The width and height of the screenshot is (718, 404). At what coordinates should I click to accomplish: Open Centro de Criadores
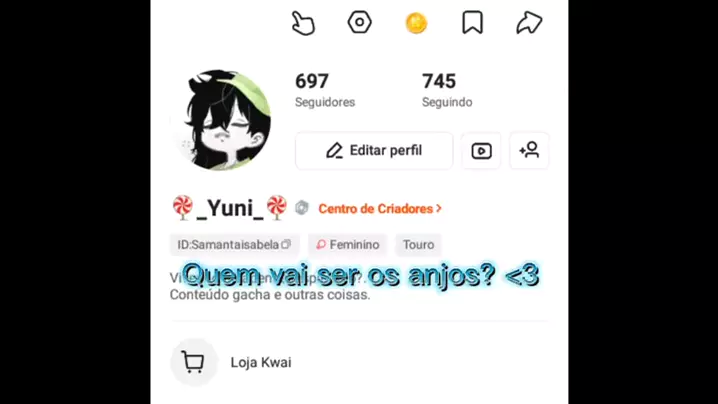pos(380,209)
